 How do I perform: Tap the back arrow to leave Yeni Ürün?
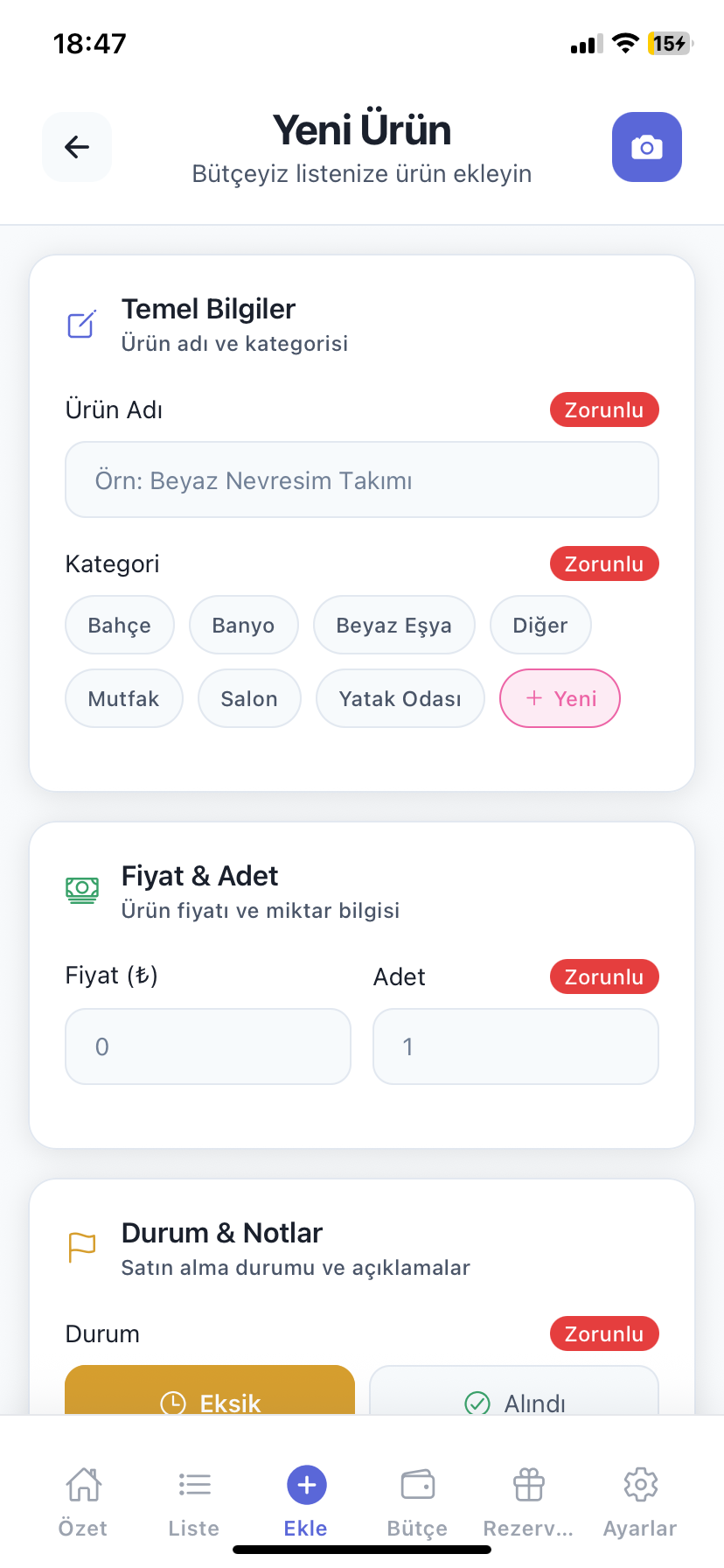[x=77, y=147]
